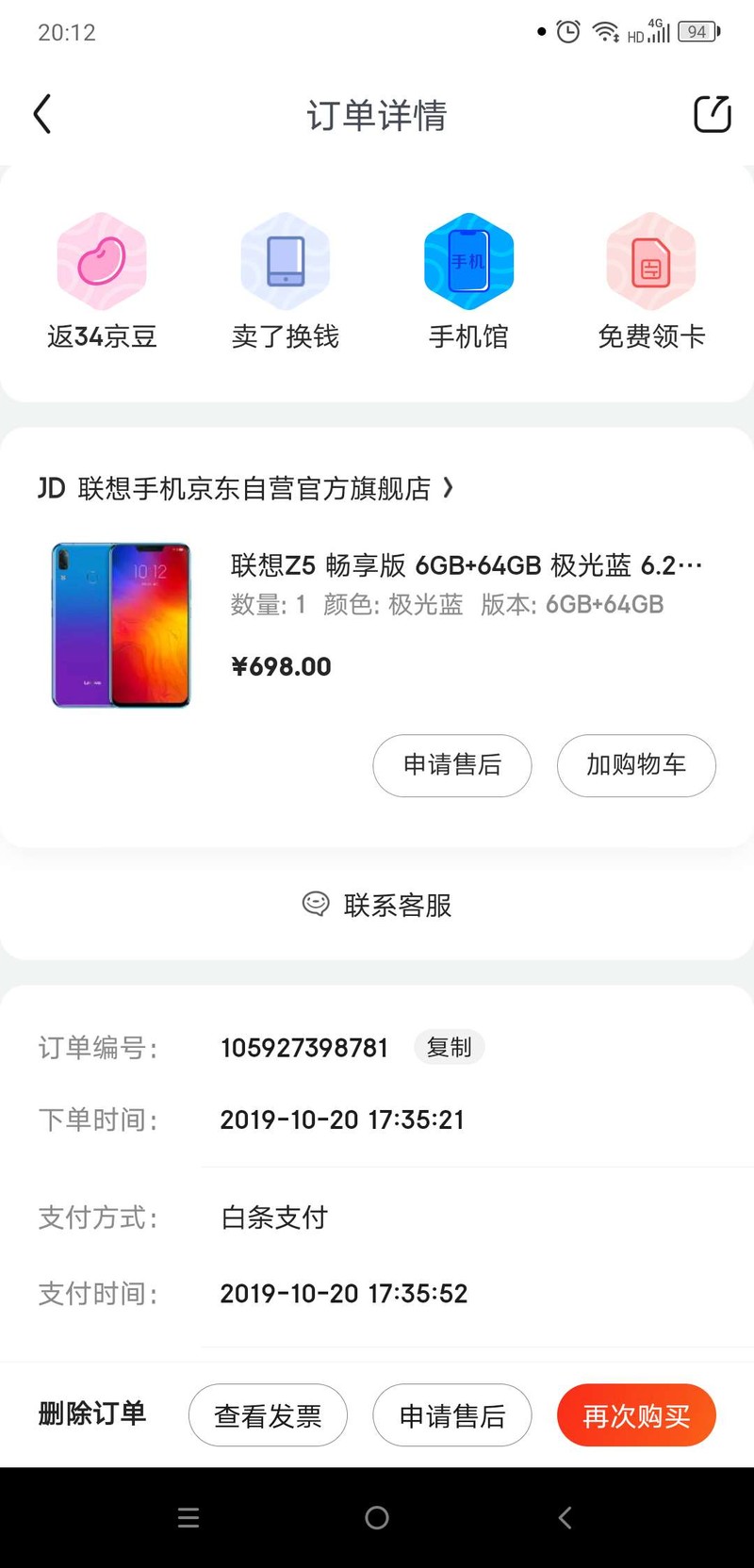Go back from order details
This screenshot has height=1568, width=754.
pyautogui.click(x=42, y=115)
